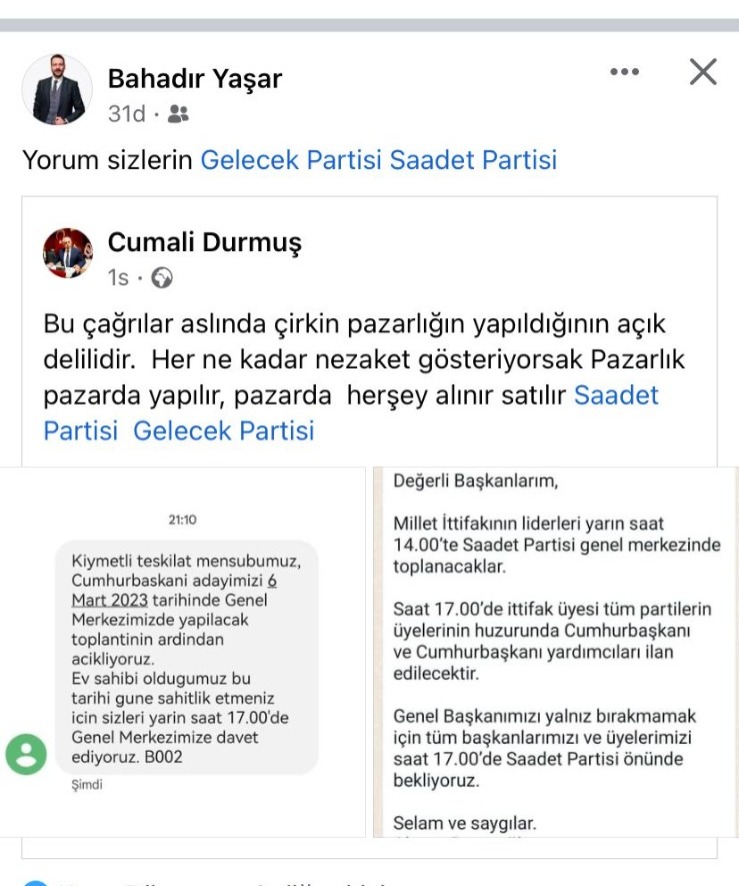Image resolution: width=739 pixels, height=886 pixels.
Task: View the SMS screenshot photo from 21:10
Action: coord(187,650)
